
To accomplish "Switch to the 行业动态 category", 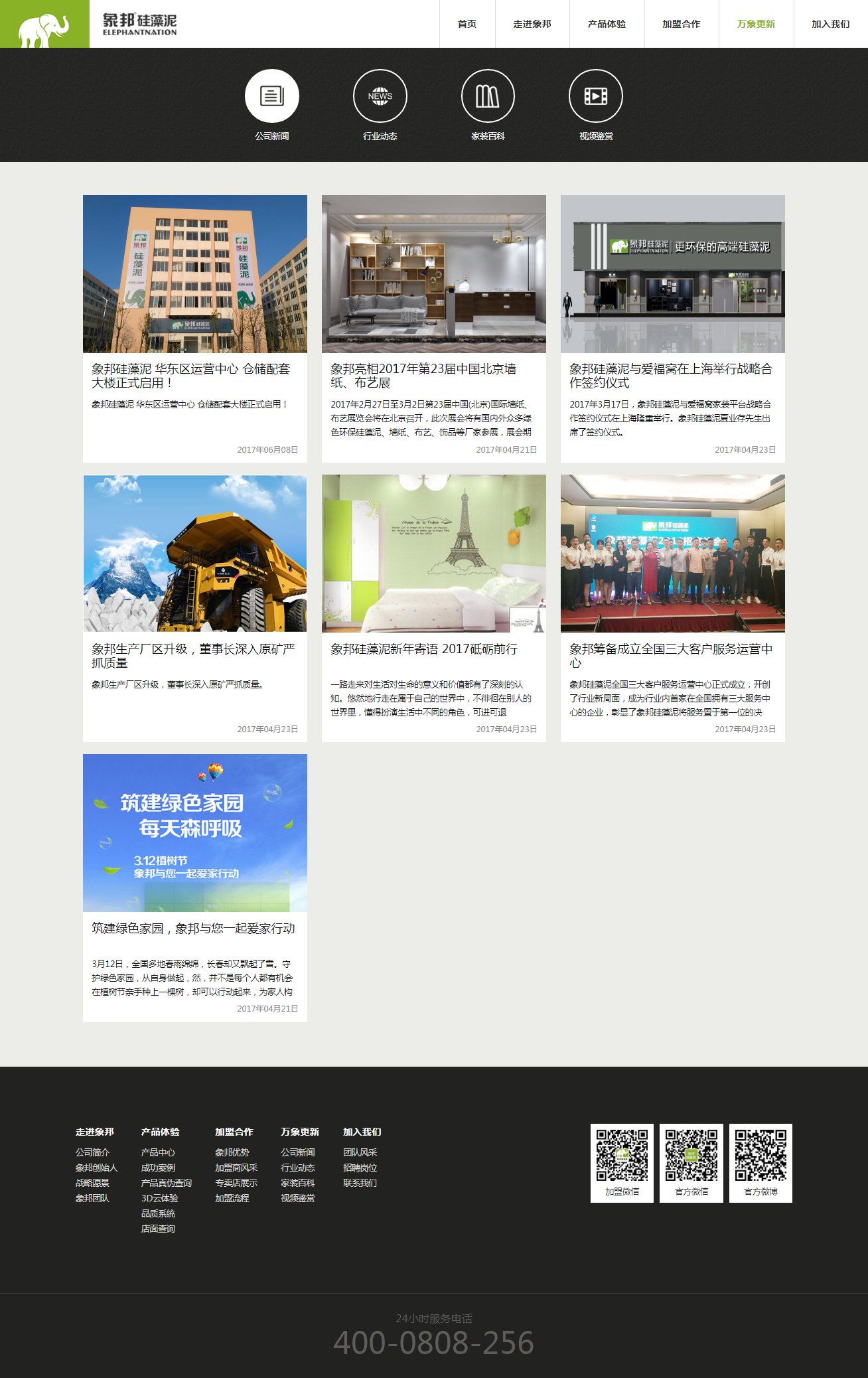I will coord(380,96).
